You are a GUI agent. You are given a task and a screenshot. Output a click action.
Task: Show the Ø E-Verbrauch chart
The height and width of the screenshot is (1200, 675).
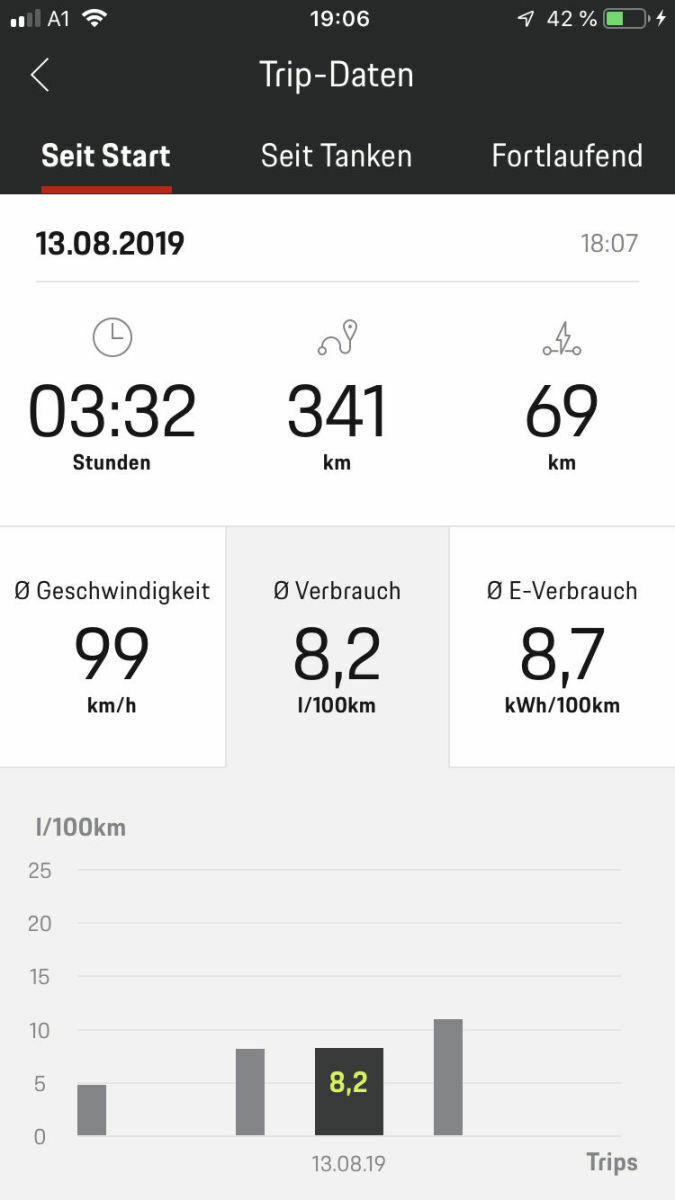click(562, 646)
